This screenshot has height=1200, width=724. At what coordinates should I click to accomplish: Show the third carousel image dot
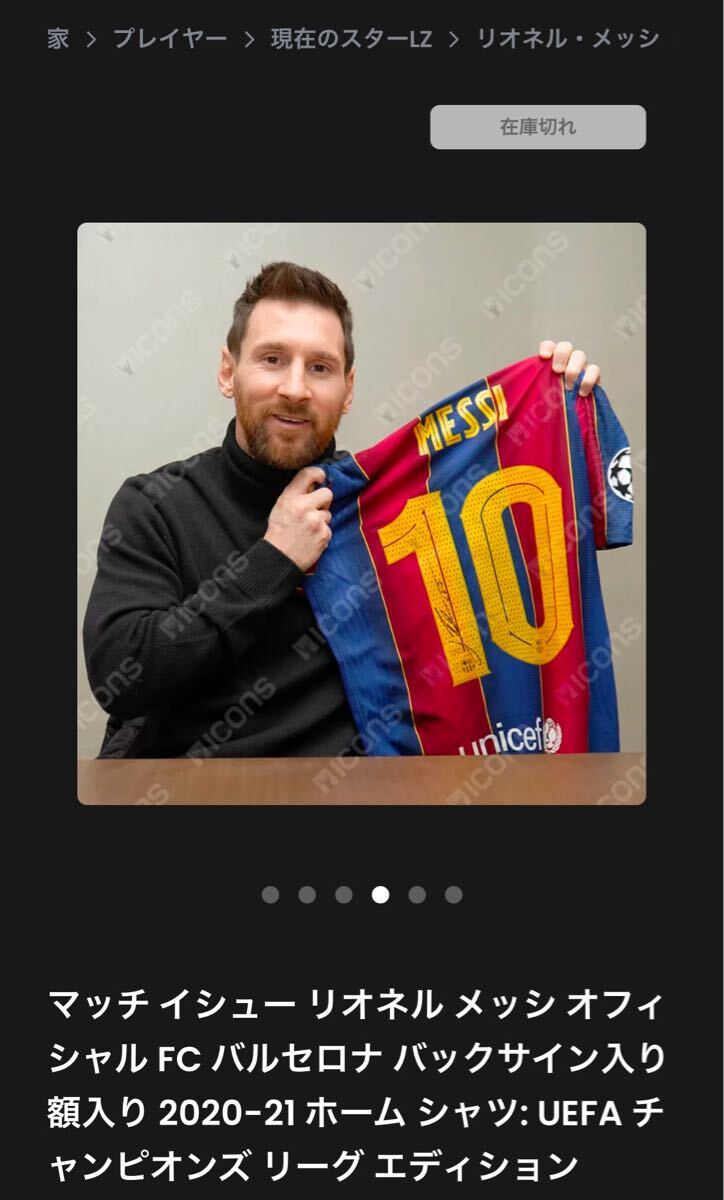(x=344, y=894)
